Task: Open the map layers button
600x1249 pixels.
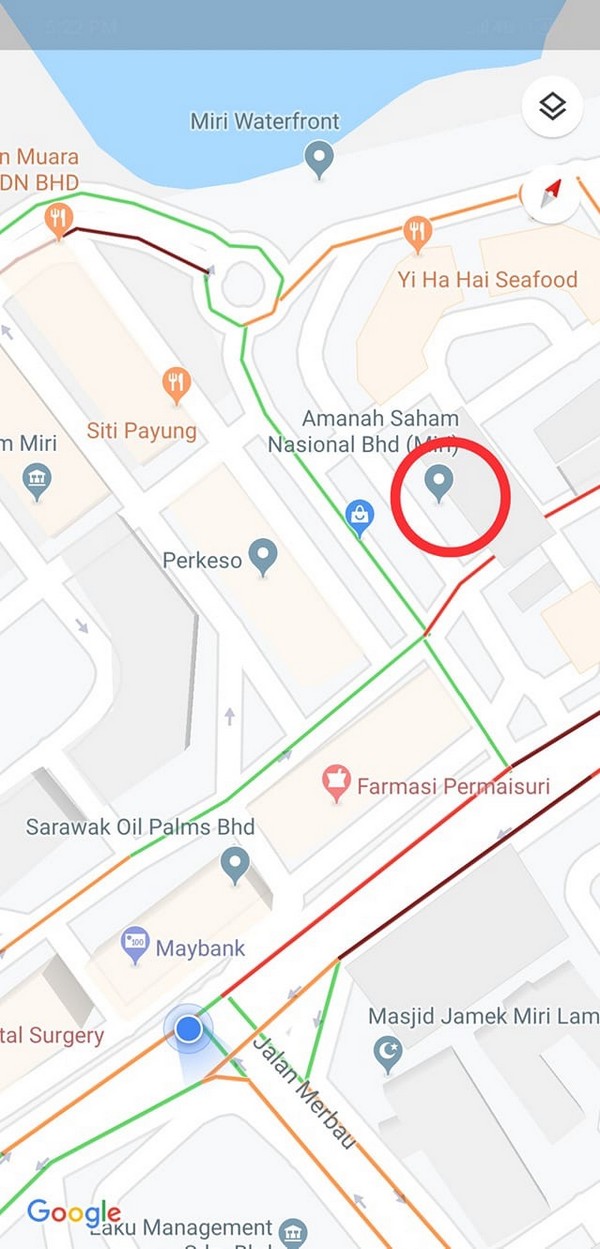Action: [552, 107]
